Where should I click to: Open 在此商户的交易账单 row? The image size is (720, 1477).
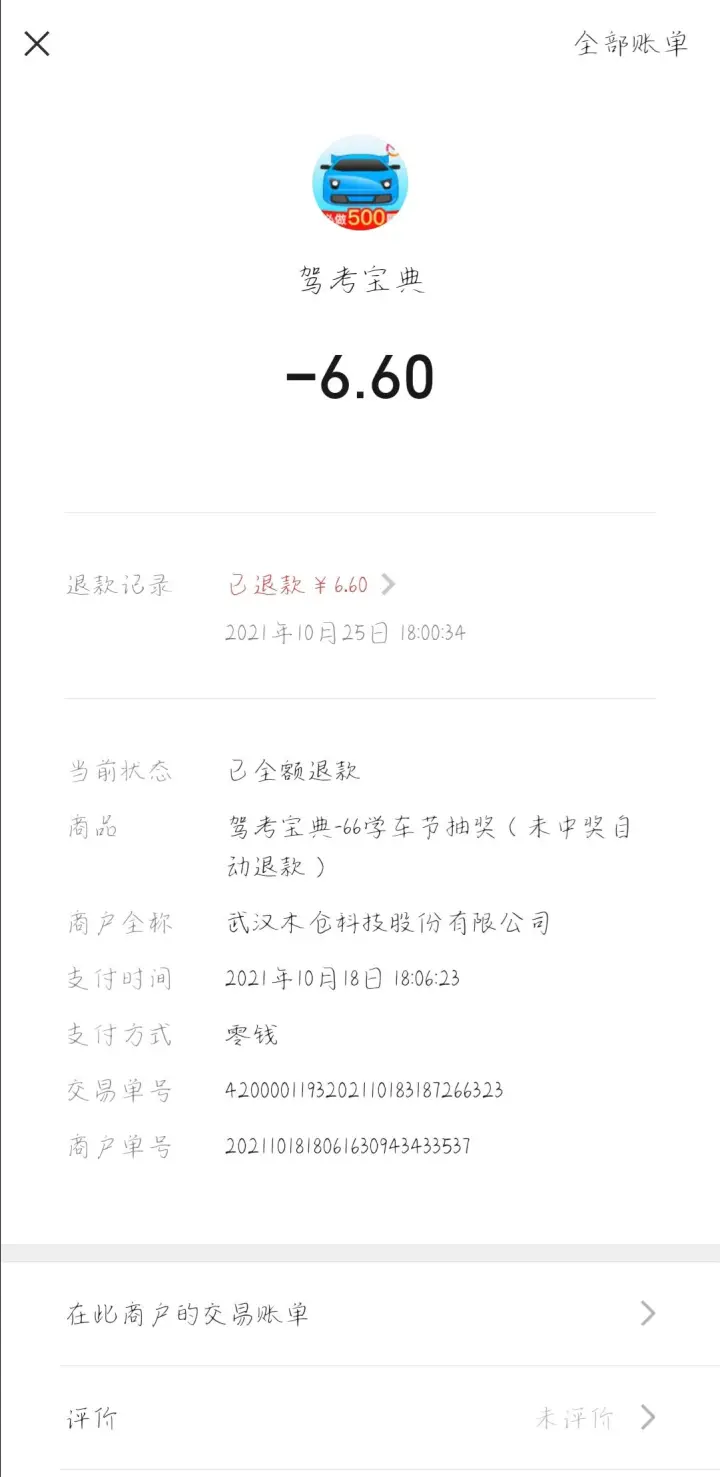click(360, 1314)
